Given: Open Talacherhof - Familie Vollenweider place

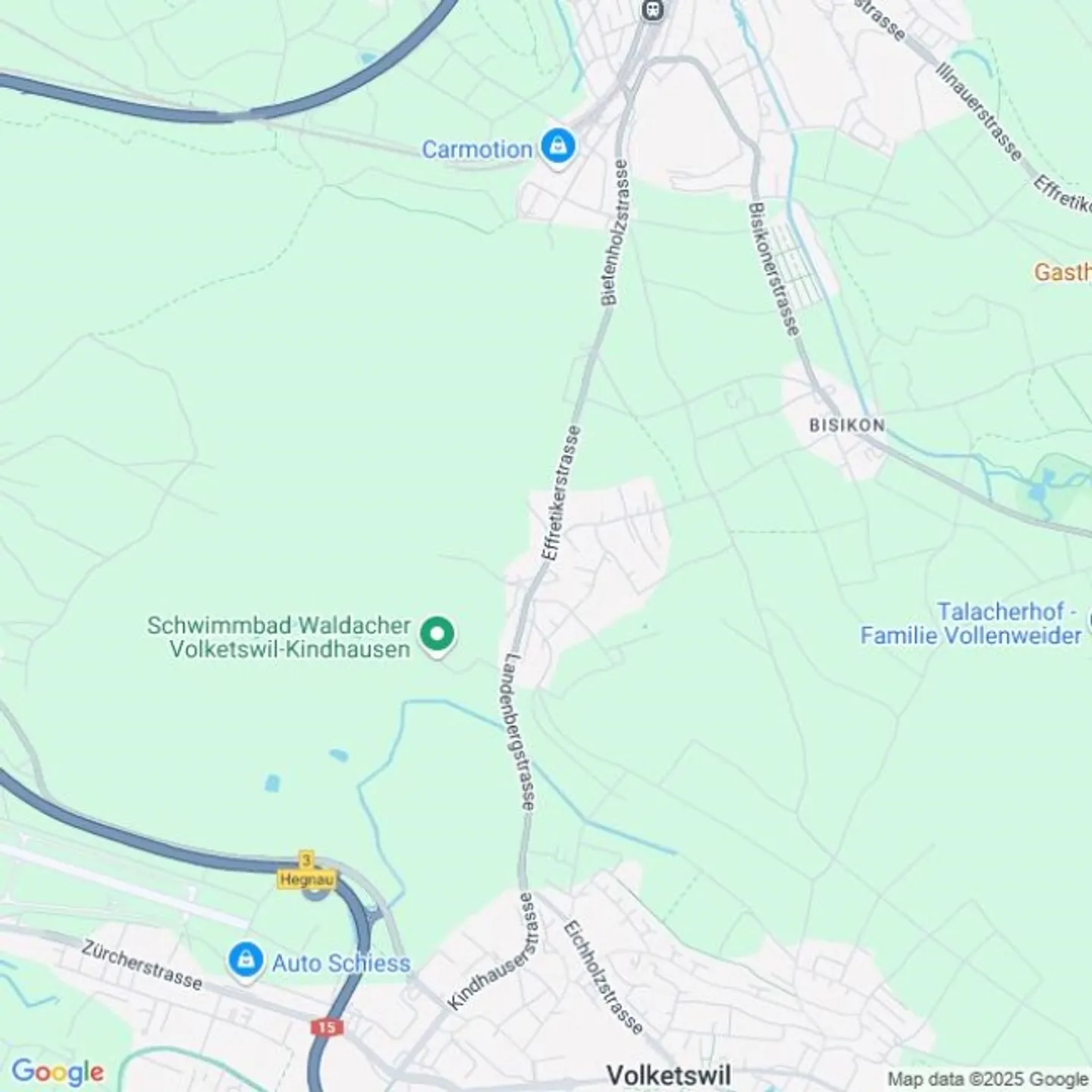Looking at the screenshot, I should click(x=971, y=623).
